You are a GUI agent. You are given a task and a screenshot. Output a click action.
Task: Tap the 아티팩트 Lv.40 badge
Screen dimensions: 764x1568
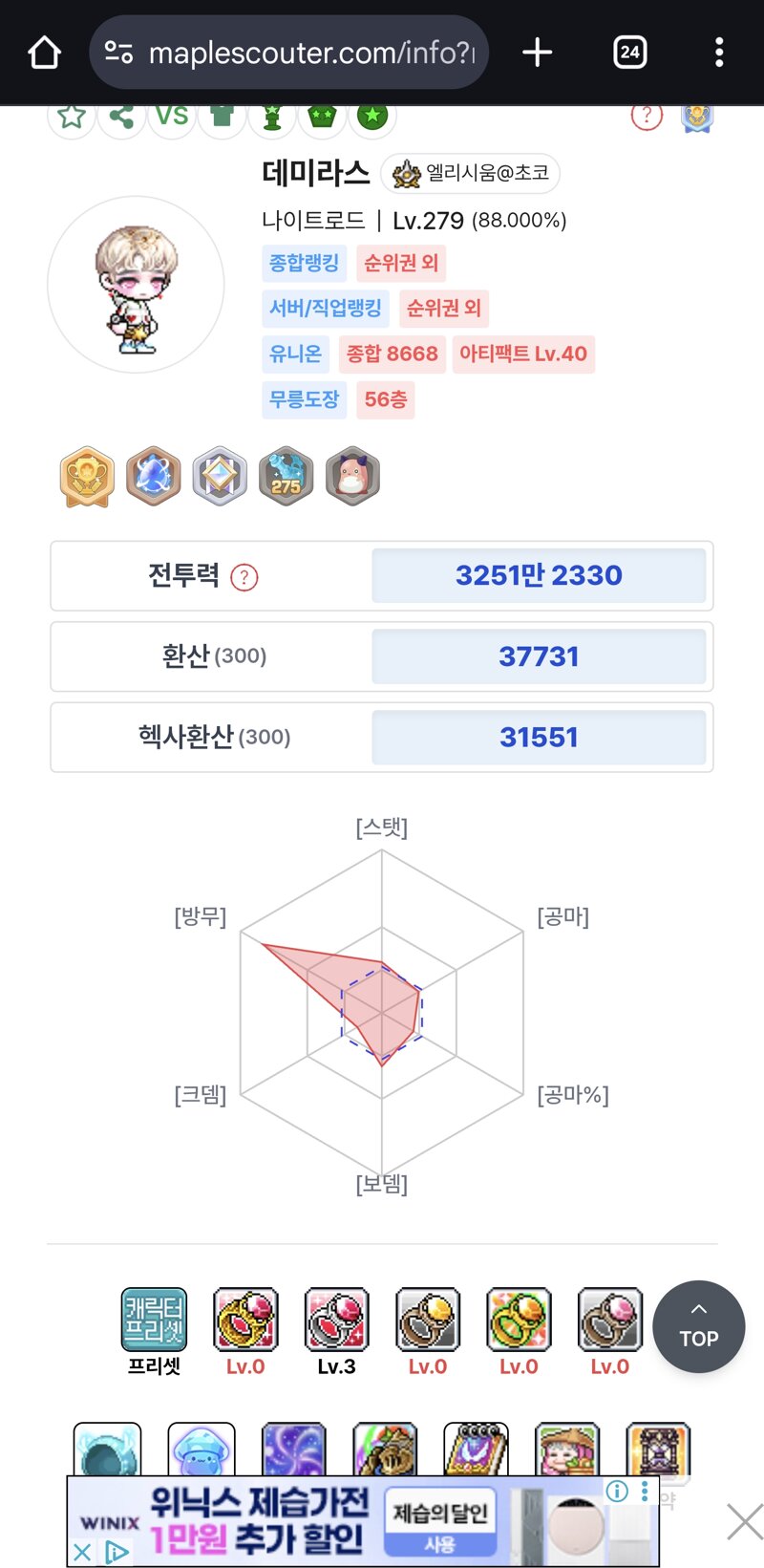[523, 354]
